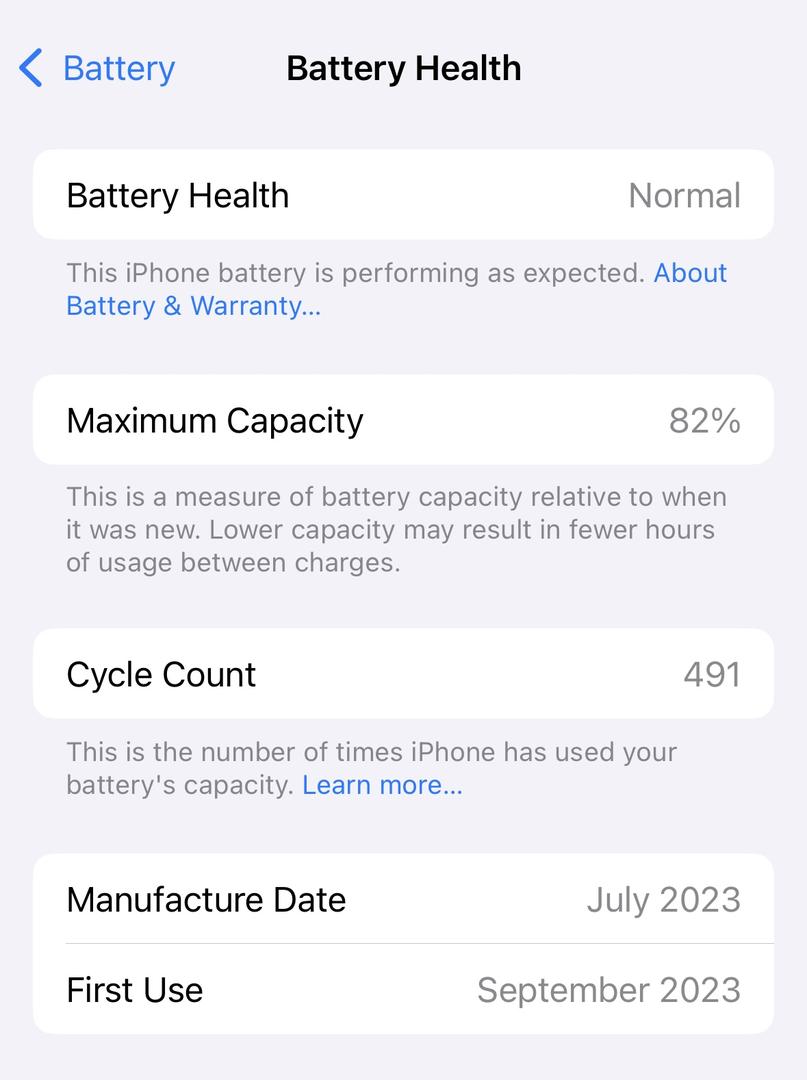The width and height of the screenshot is (807, 1080).
Task: Open About Battery & Warranty link
Action: pos(193,306)
